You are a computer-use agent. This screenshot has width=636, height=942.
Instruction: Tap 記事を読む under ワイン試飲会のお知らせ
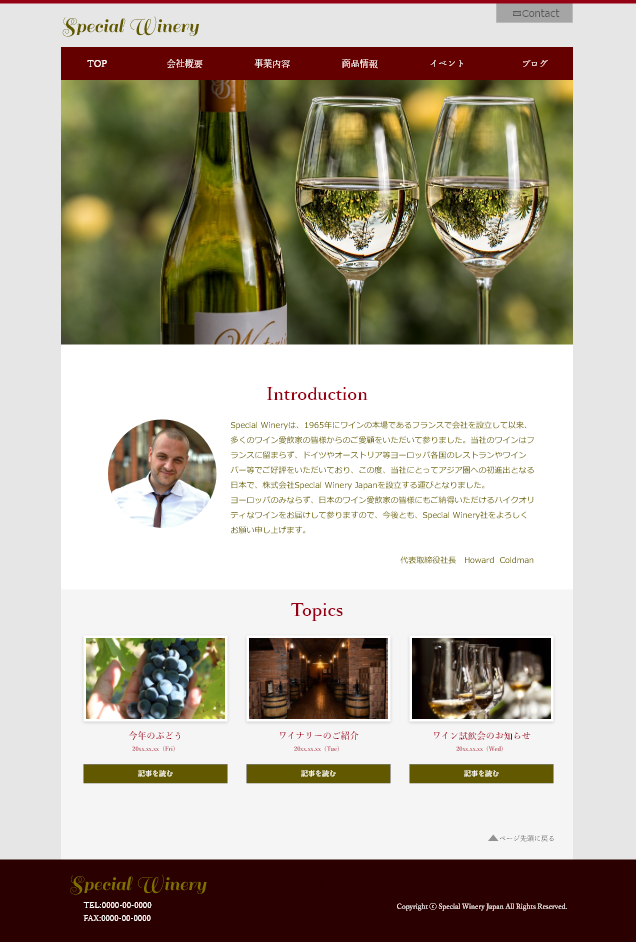tap(481, 774)
